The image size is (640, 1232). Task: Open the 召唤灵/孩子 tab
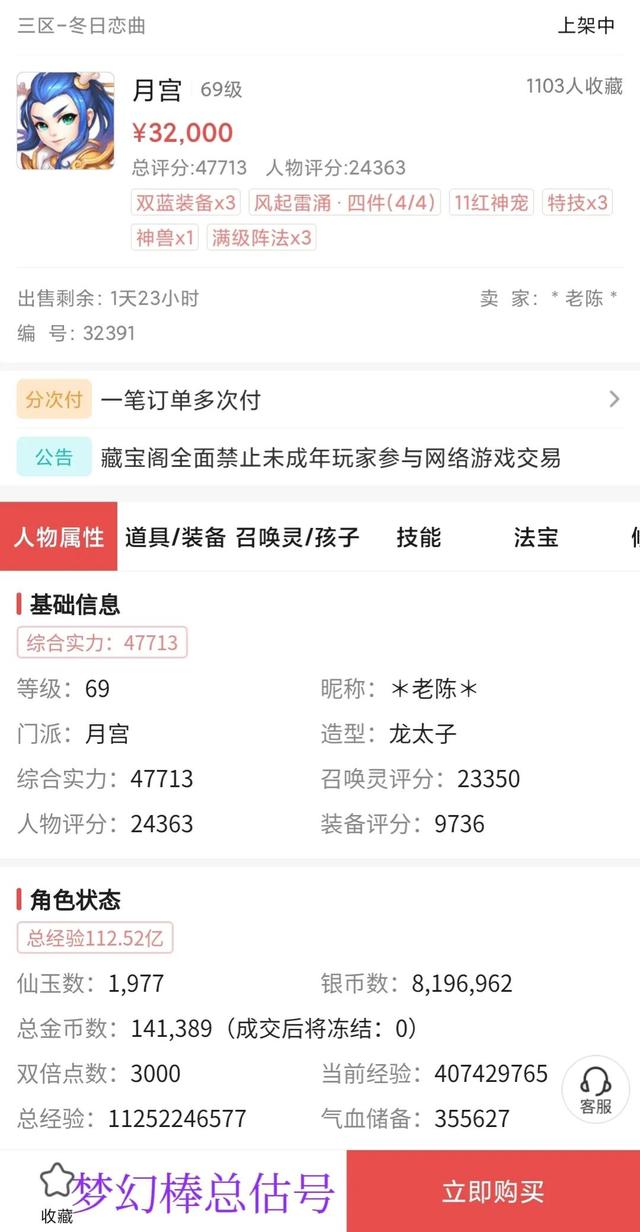click(x=297, y=537)
